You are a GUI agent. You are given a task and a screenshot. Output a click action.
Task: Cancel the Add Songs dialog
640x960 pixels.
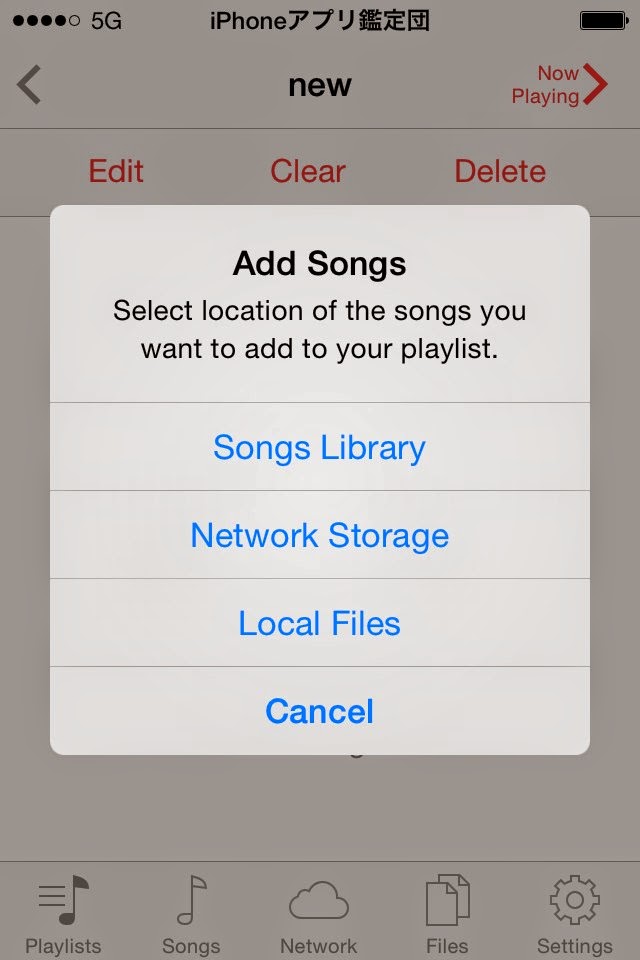(x=320, y=711)
